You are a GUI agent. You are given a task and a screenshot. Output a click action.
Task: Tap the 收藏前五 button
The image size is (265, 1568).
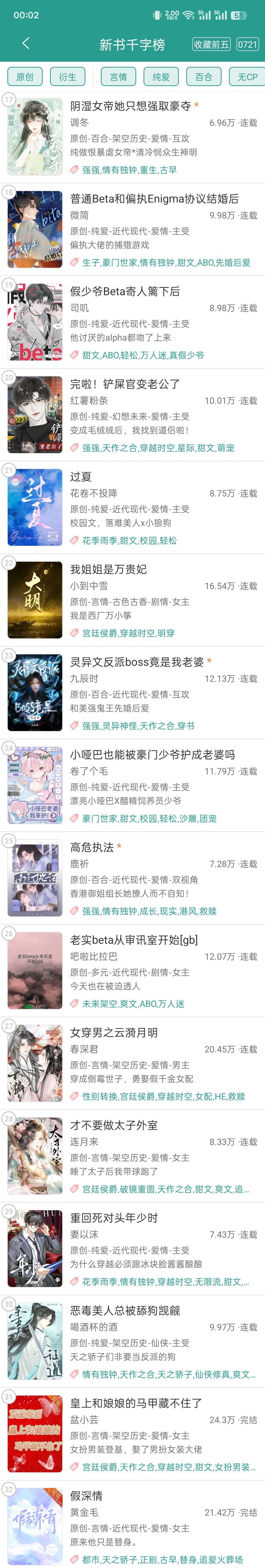point(211,44)
